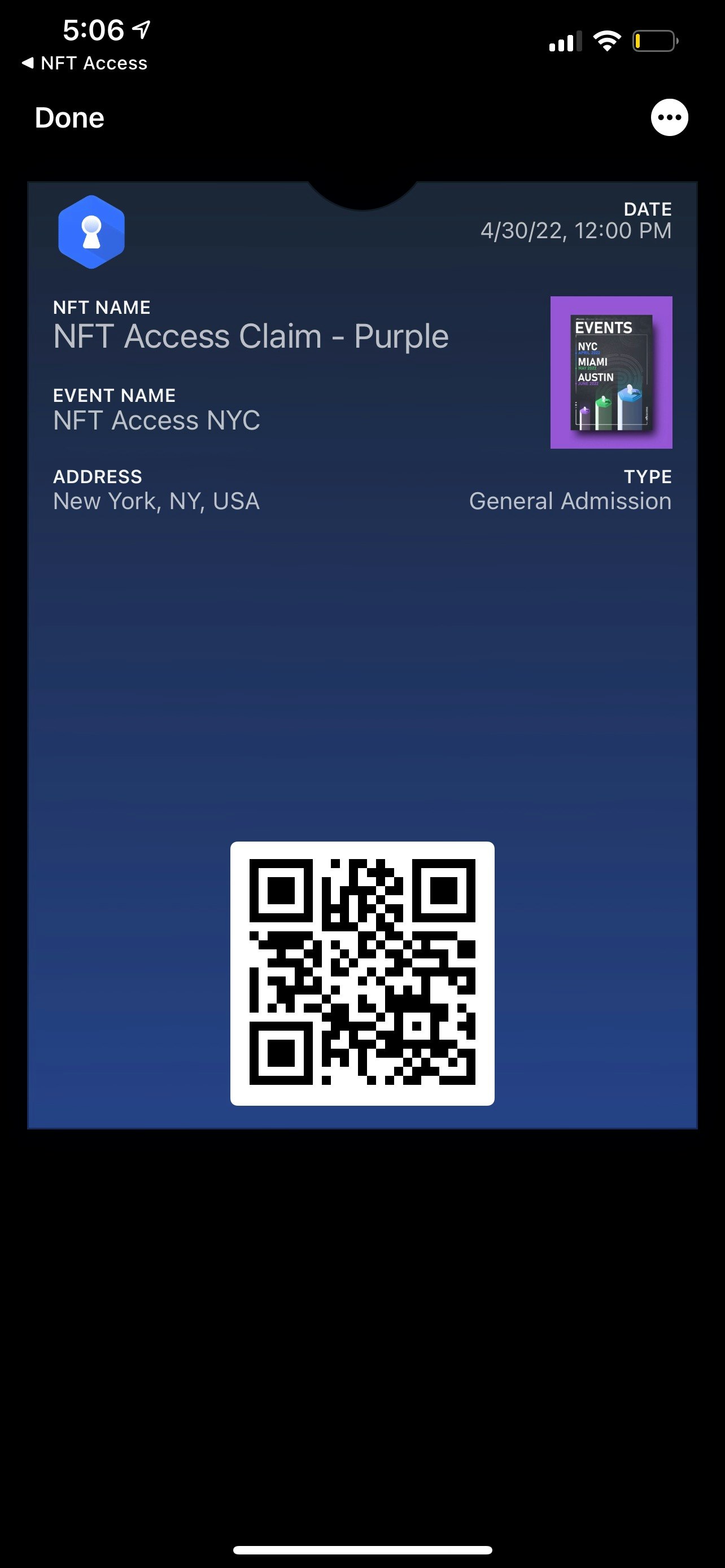Tap Done to close the pass
Screen dimensions: 725x1568
click(69, 117)
